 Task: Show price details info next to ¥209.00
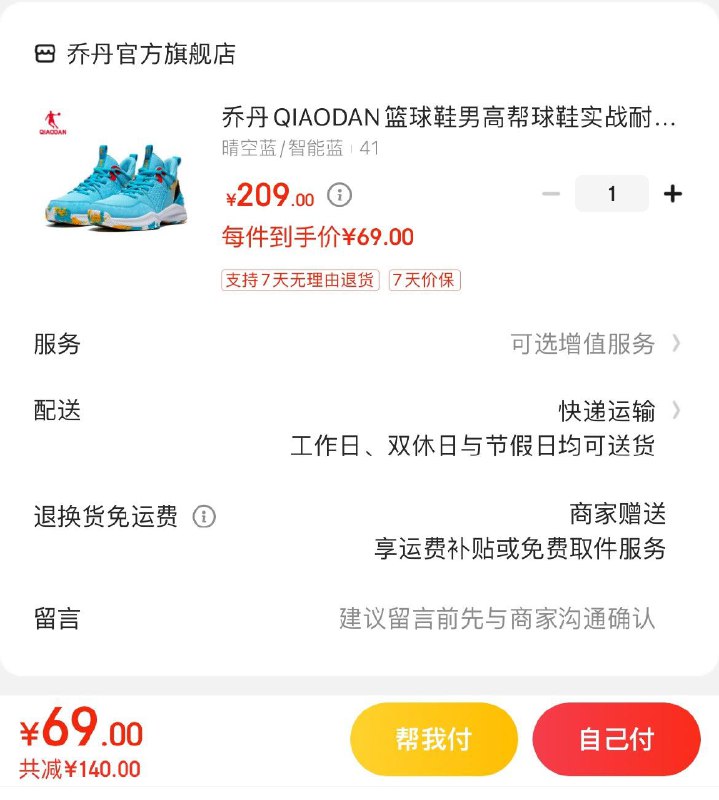tap(340, 194)
